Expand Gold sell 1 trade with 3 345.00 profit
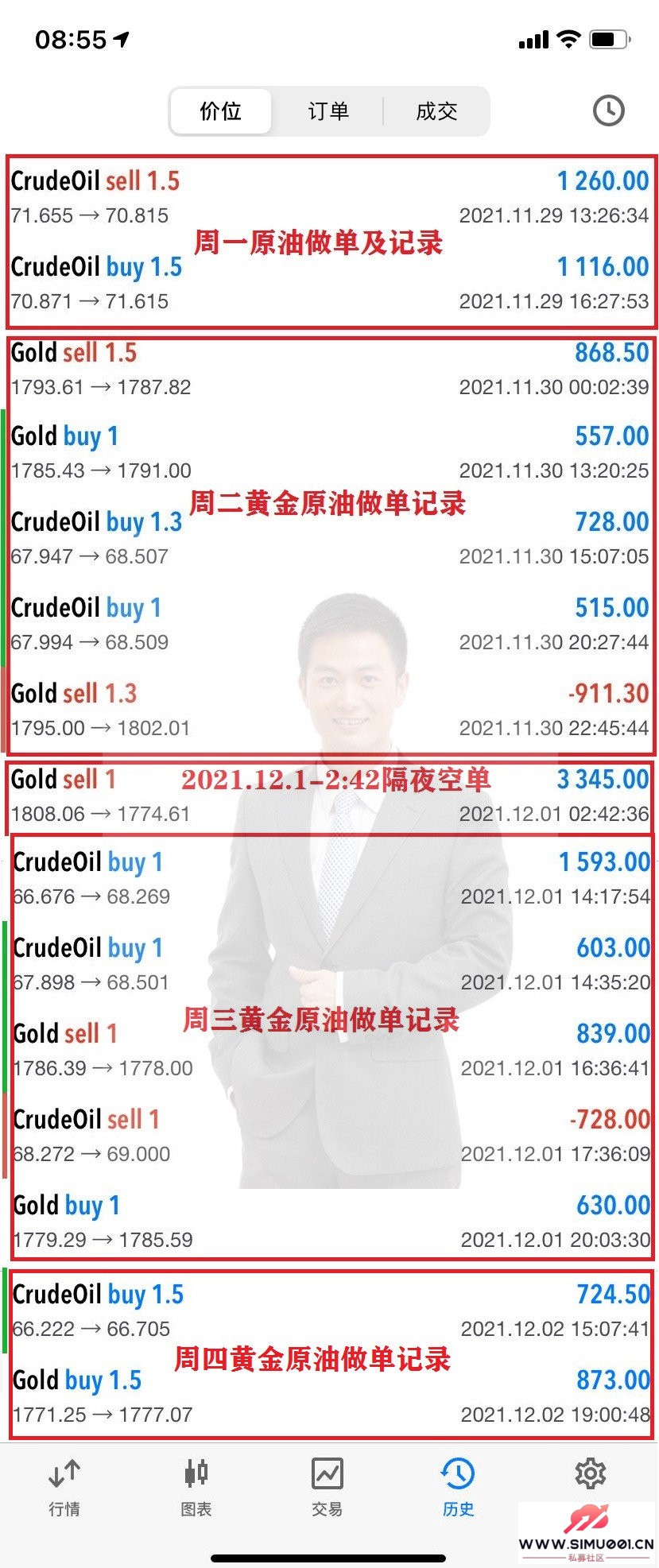 point(329,796)
